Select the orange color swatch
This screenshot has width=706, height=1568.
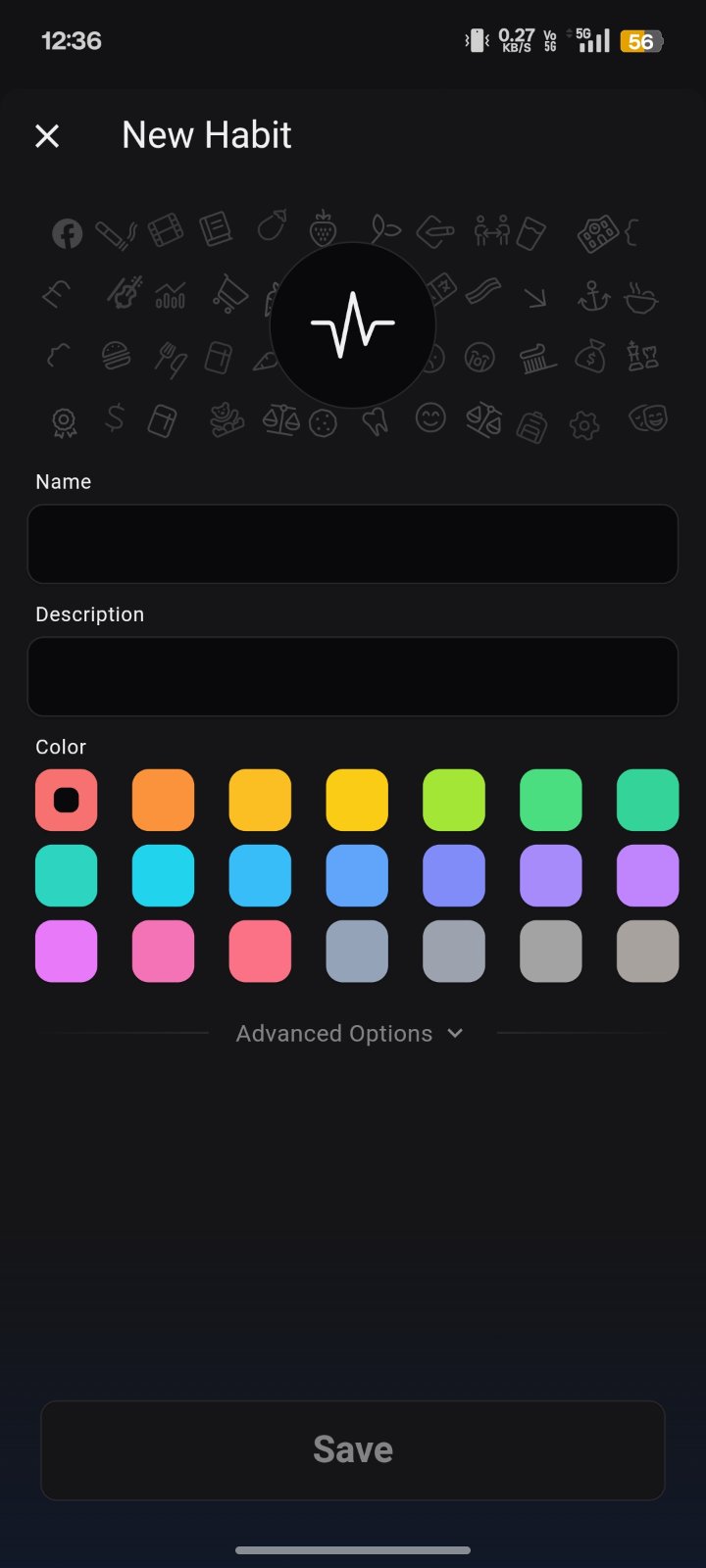pyautogui.click(x=163, y=800)
